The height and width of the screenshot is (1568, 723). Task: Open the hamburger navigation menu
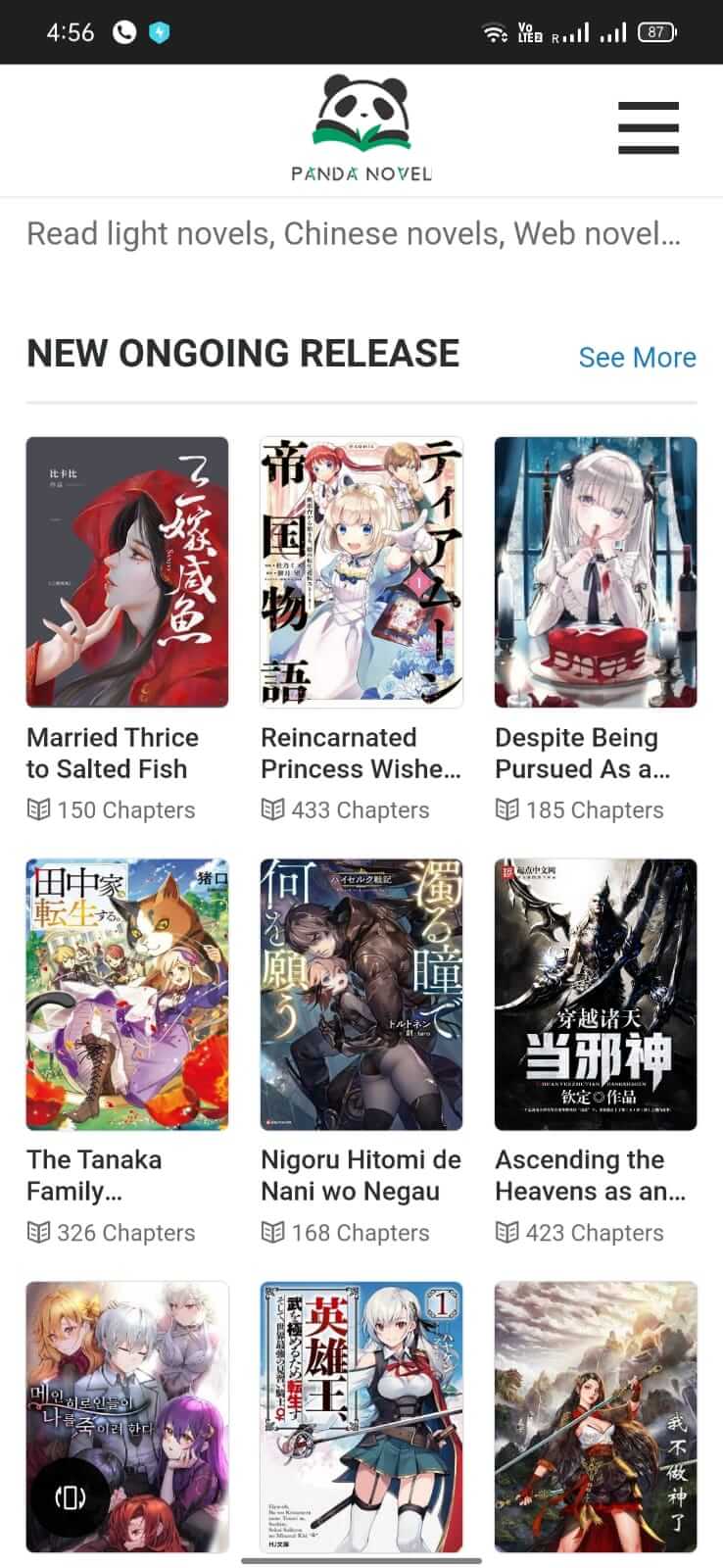point(649,128)
